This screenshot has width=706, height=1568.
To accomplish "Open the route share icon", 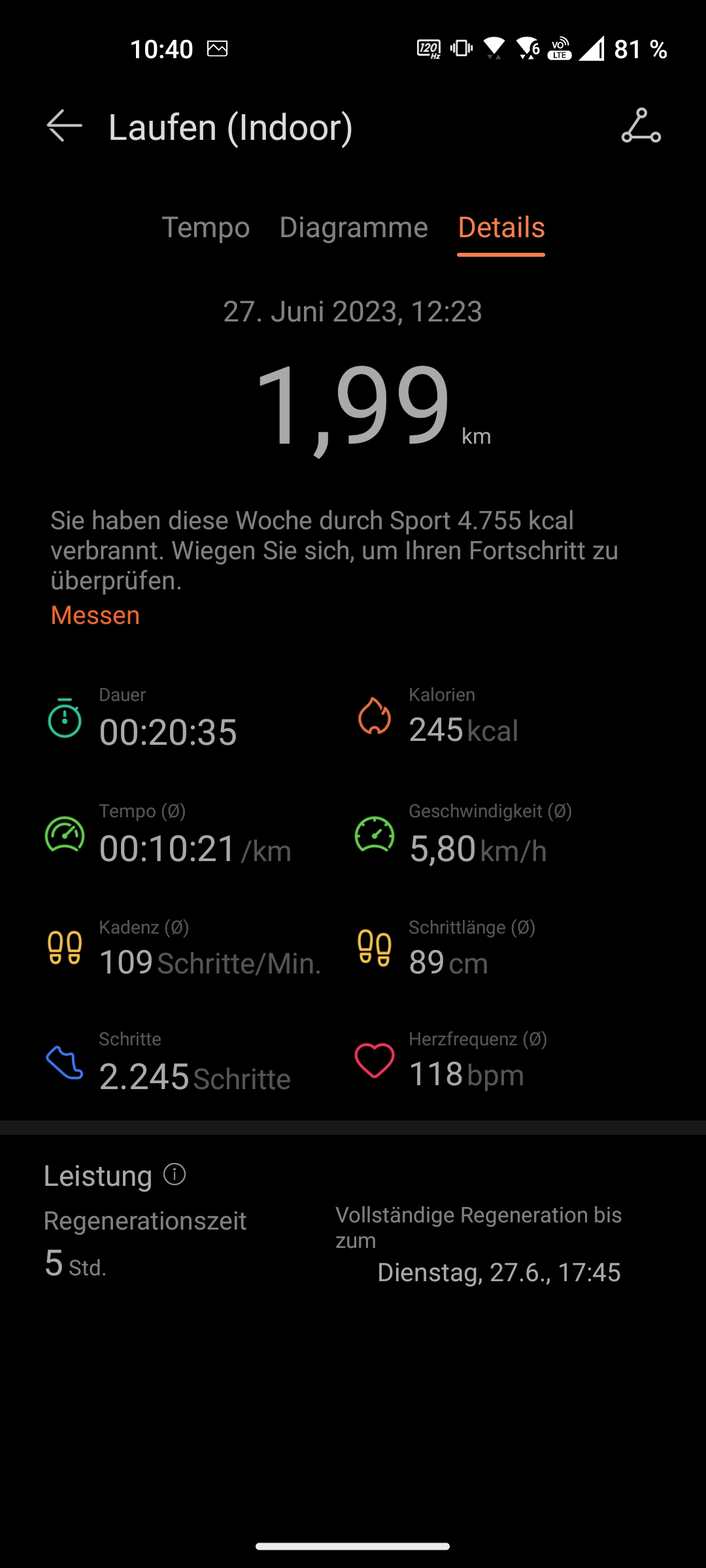I will tap(641, 126).
